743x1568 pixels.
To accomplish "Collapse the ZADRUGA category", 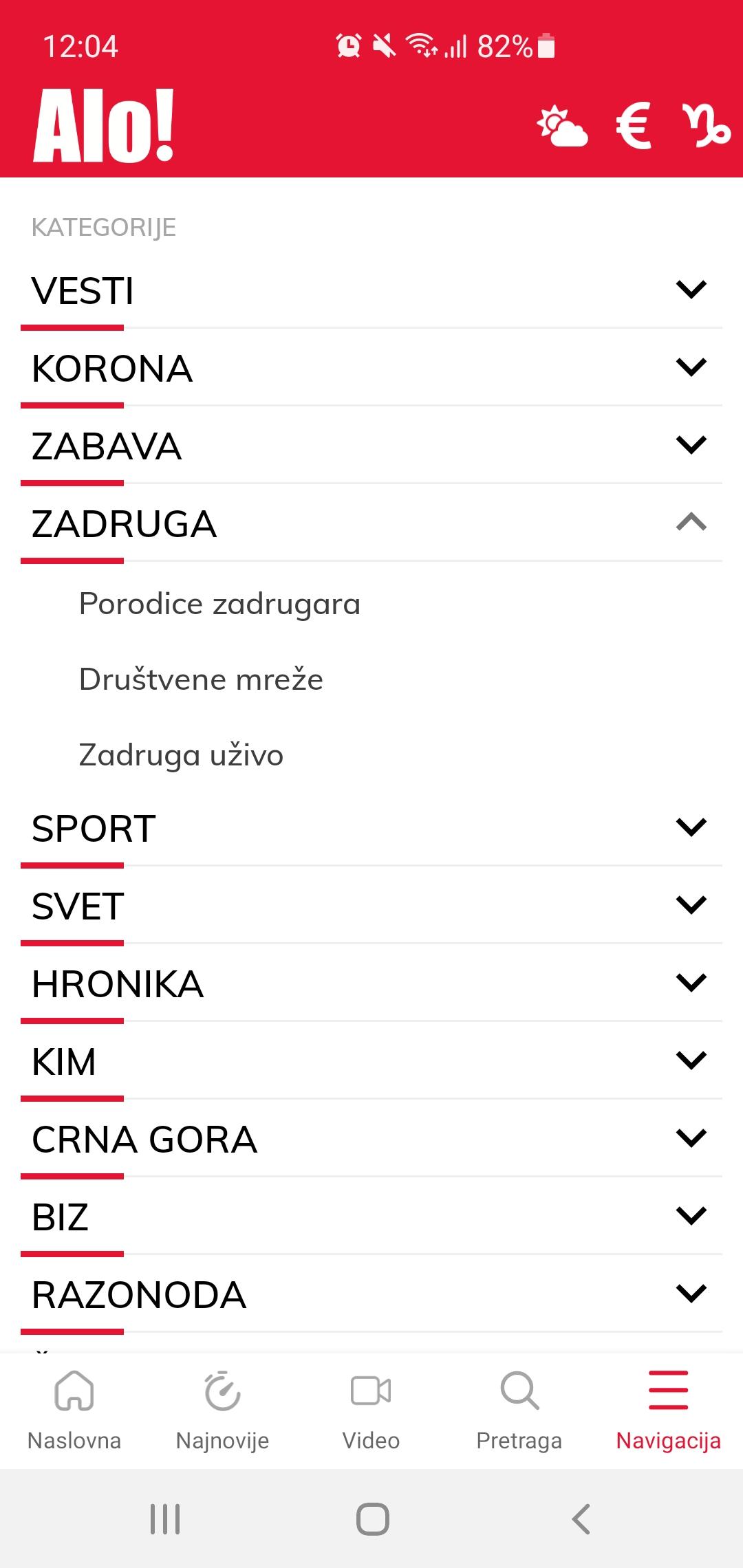I will (x=691, y=523).
